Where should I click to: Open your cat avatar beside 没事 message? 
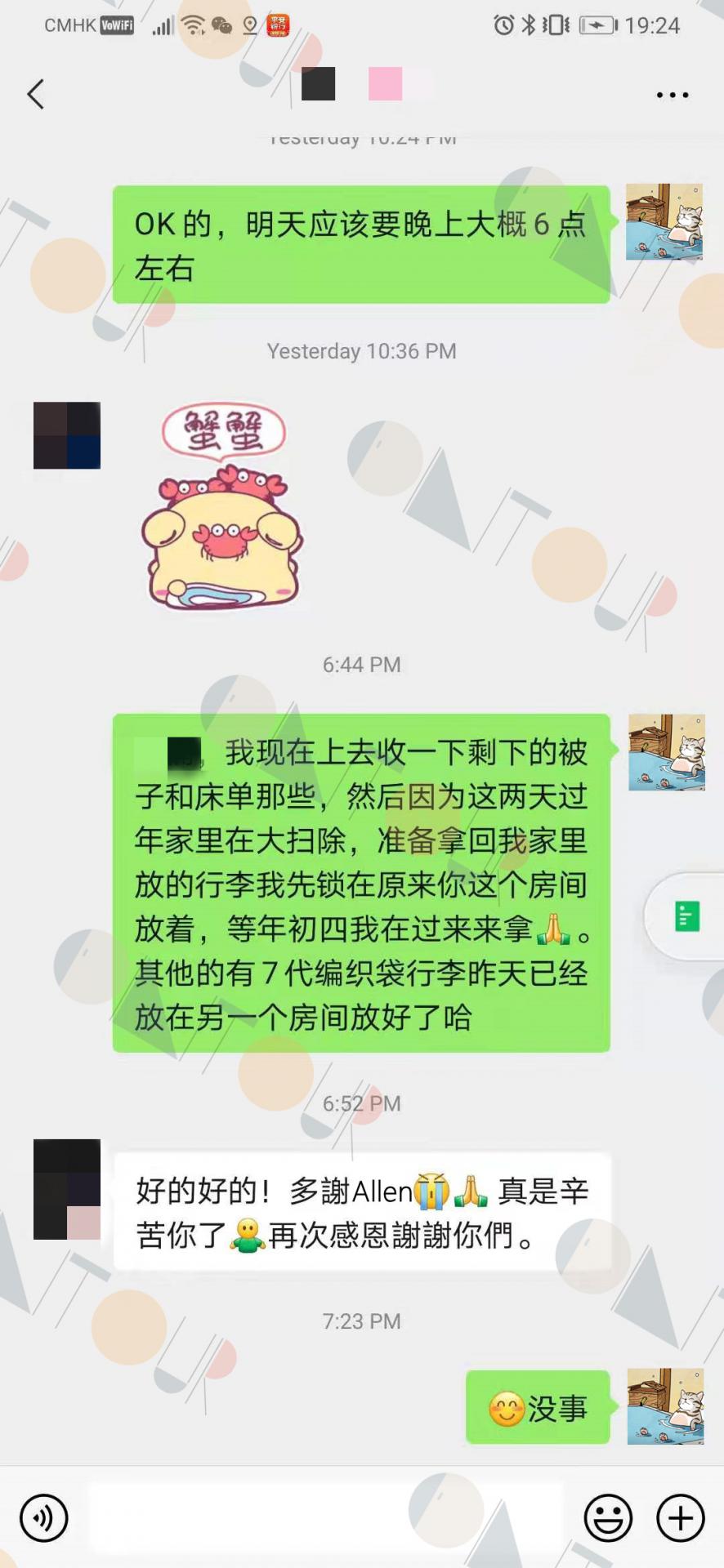point(665,1406)
